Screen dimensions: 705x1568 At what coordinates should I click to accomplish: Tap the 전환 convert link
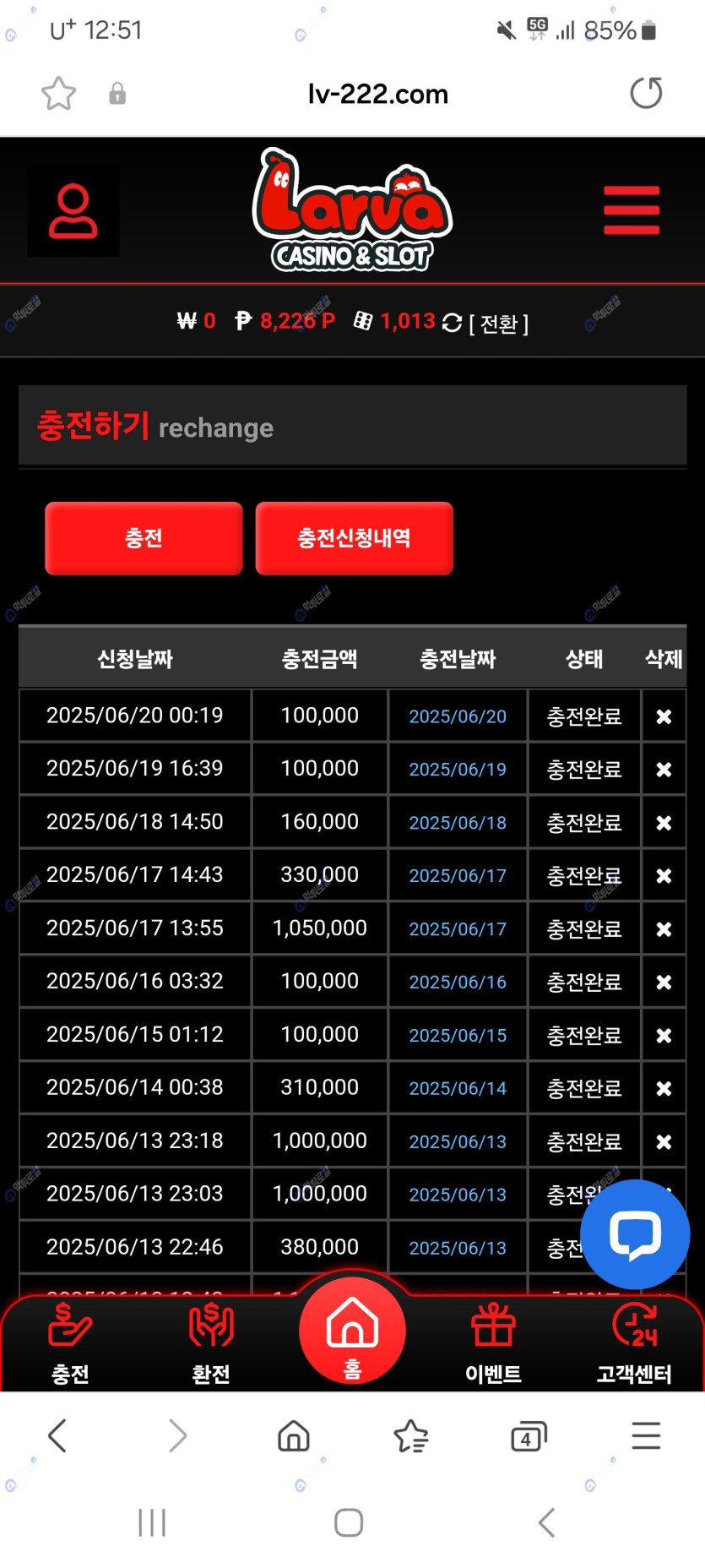(x=498, y=324)
